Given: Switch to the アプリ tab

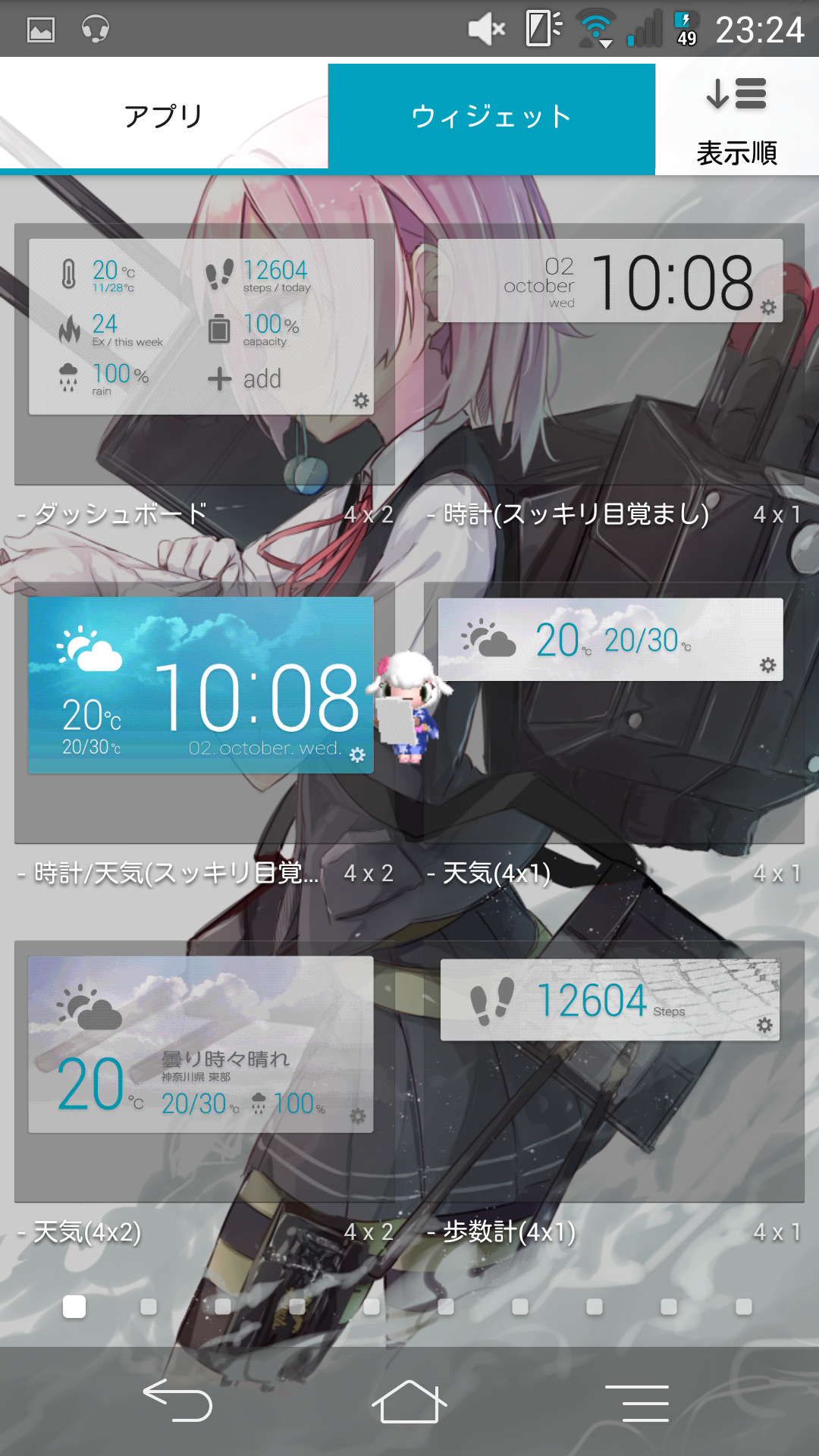Looking at the screenshot, I should (x=164, y=116).
